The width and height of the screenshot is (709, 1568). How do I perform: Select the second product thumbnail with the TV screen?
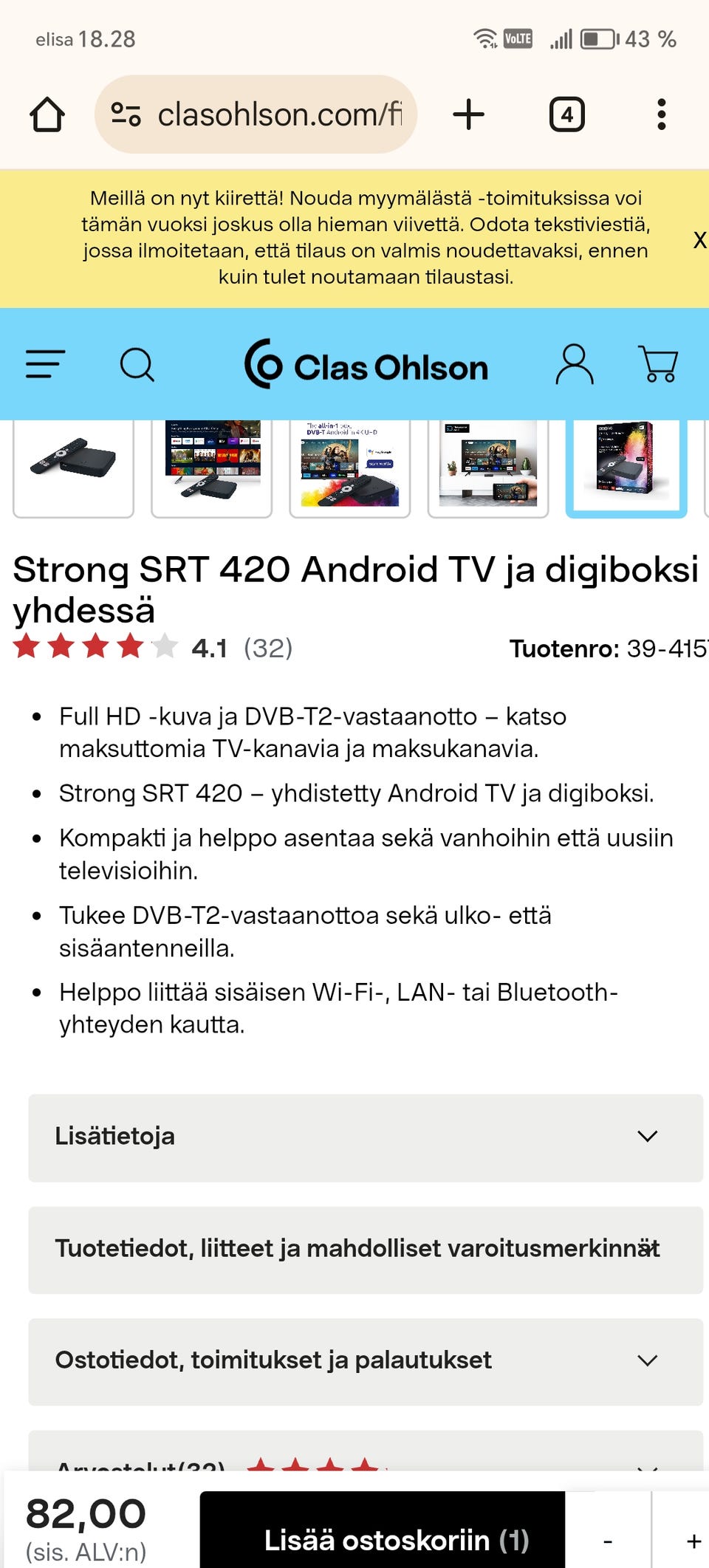coord(211,465)
